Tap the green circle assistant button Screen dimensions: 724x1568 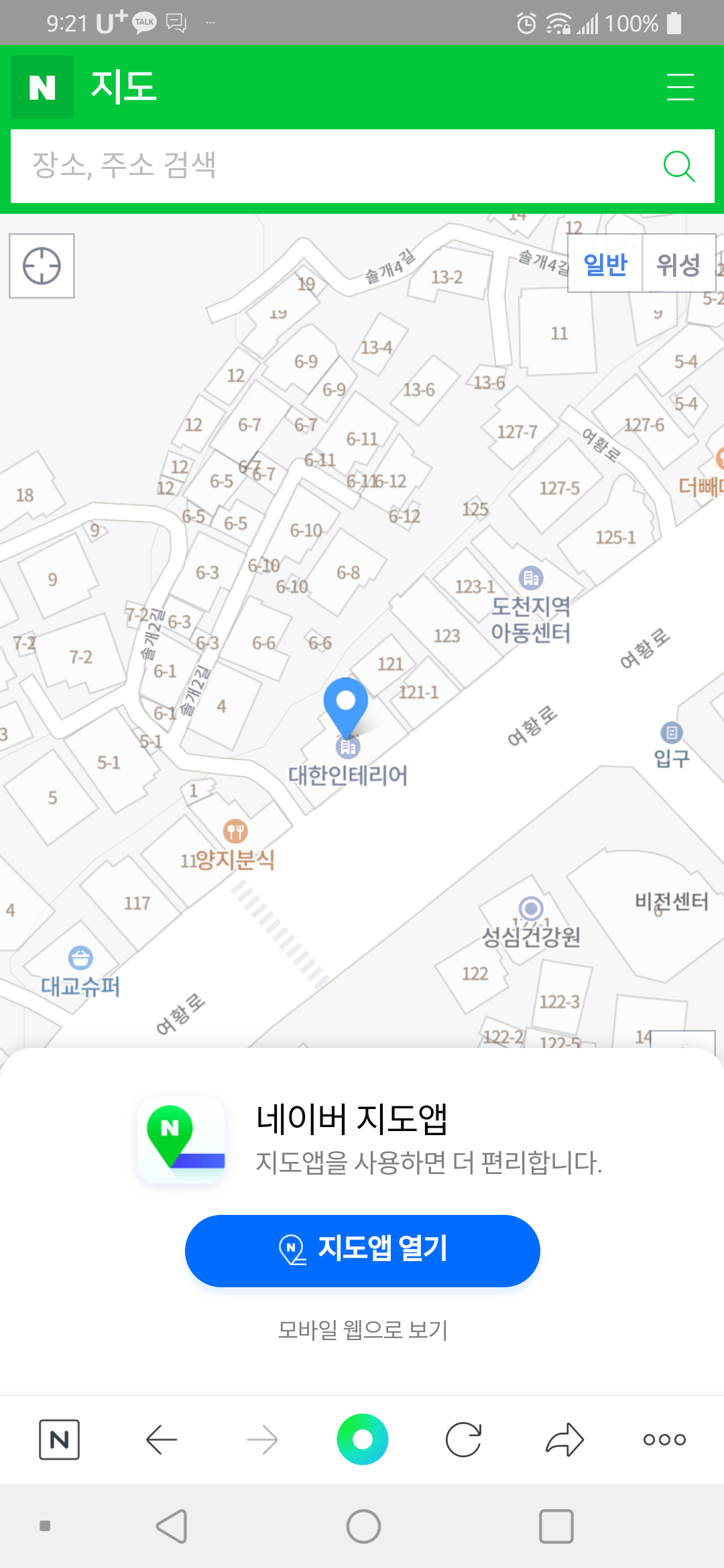click(x=362, y=1439)
